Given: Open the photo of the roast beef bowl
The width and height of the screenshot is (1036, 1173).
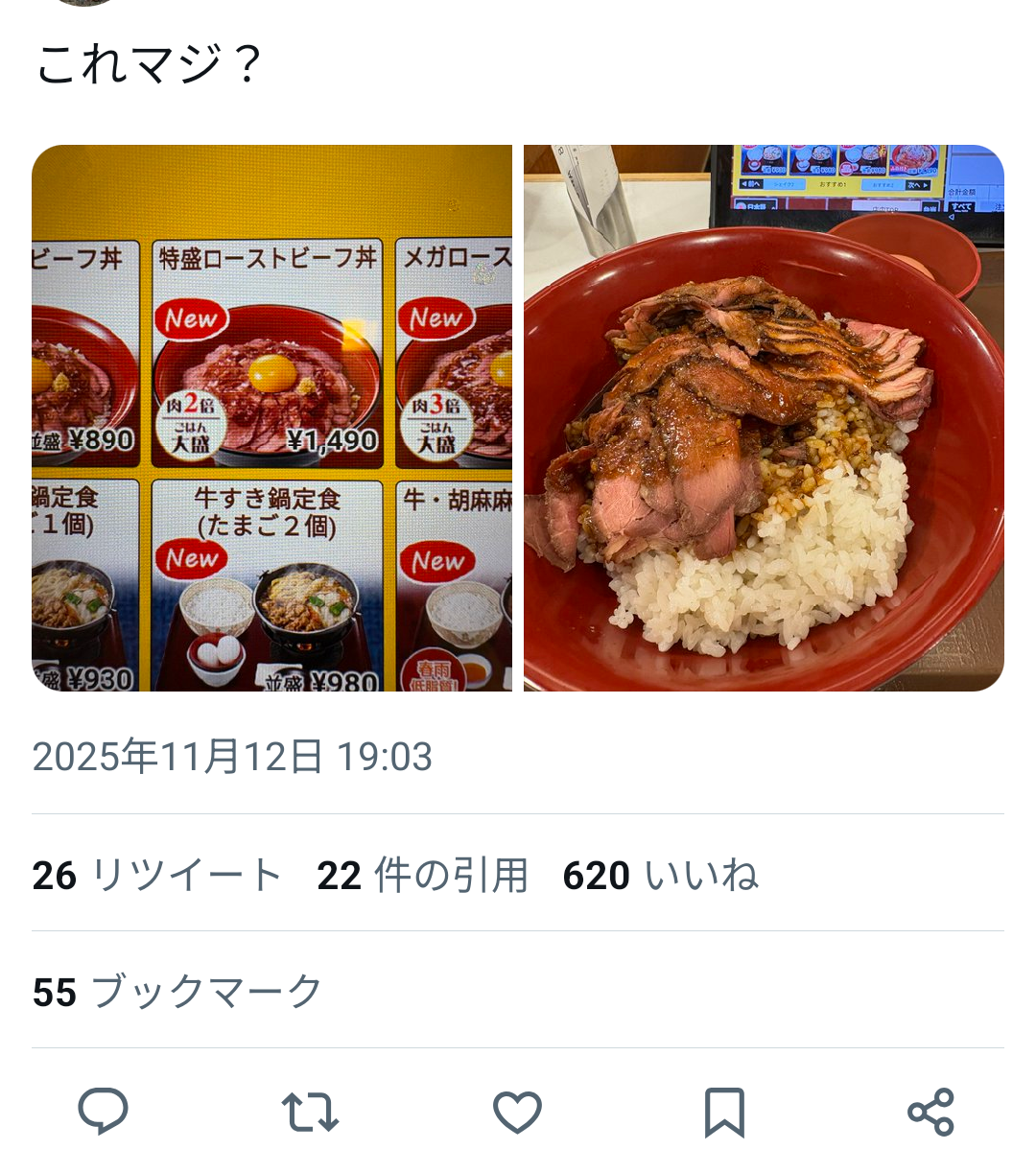Looking at the screenshot, I should pyautogui.click(x=764, y=418).
